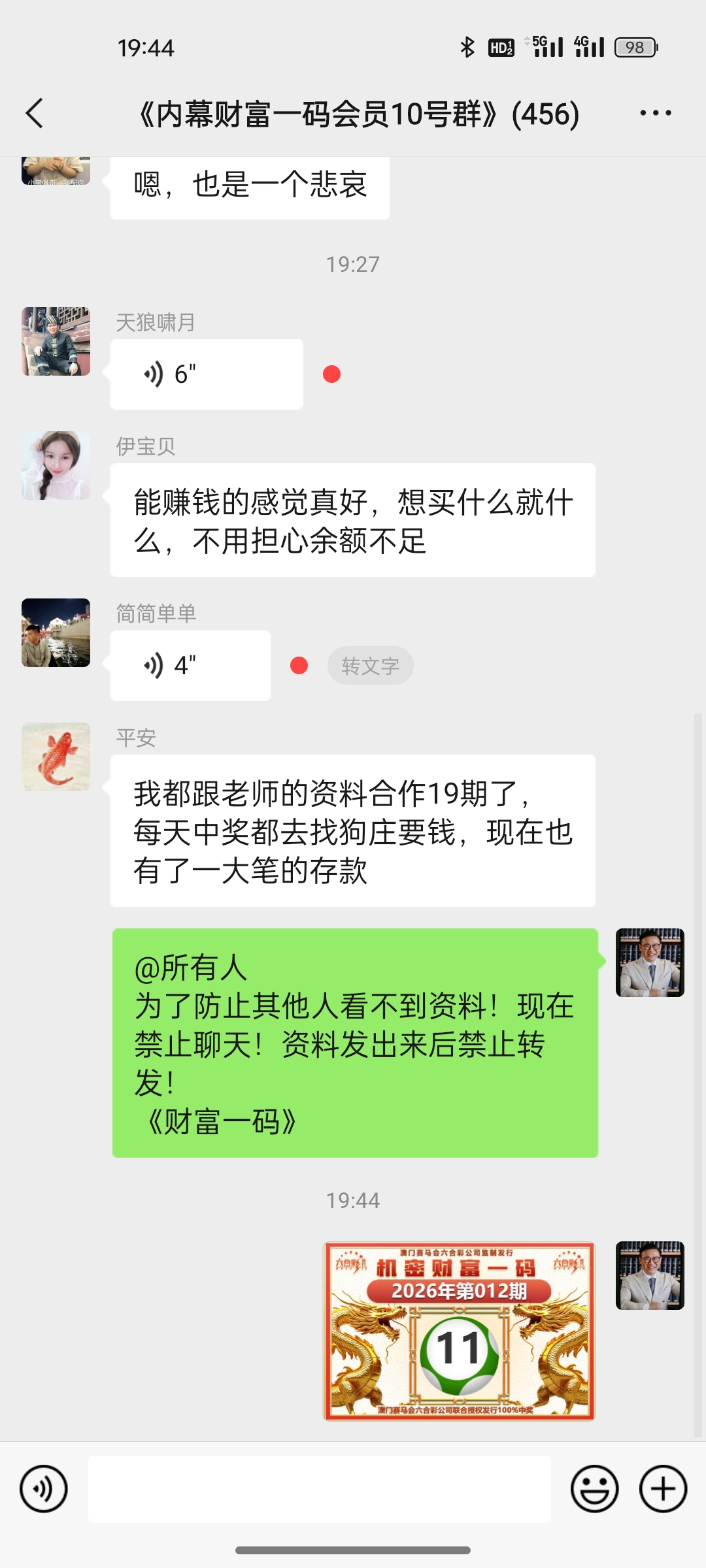The width and height of the screenshot is (706, 1568).
Task: Open the emoji picker
Action: click(x=594, y=1489)
